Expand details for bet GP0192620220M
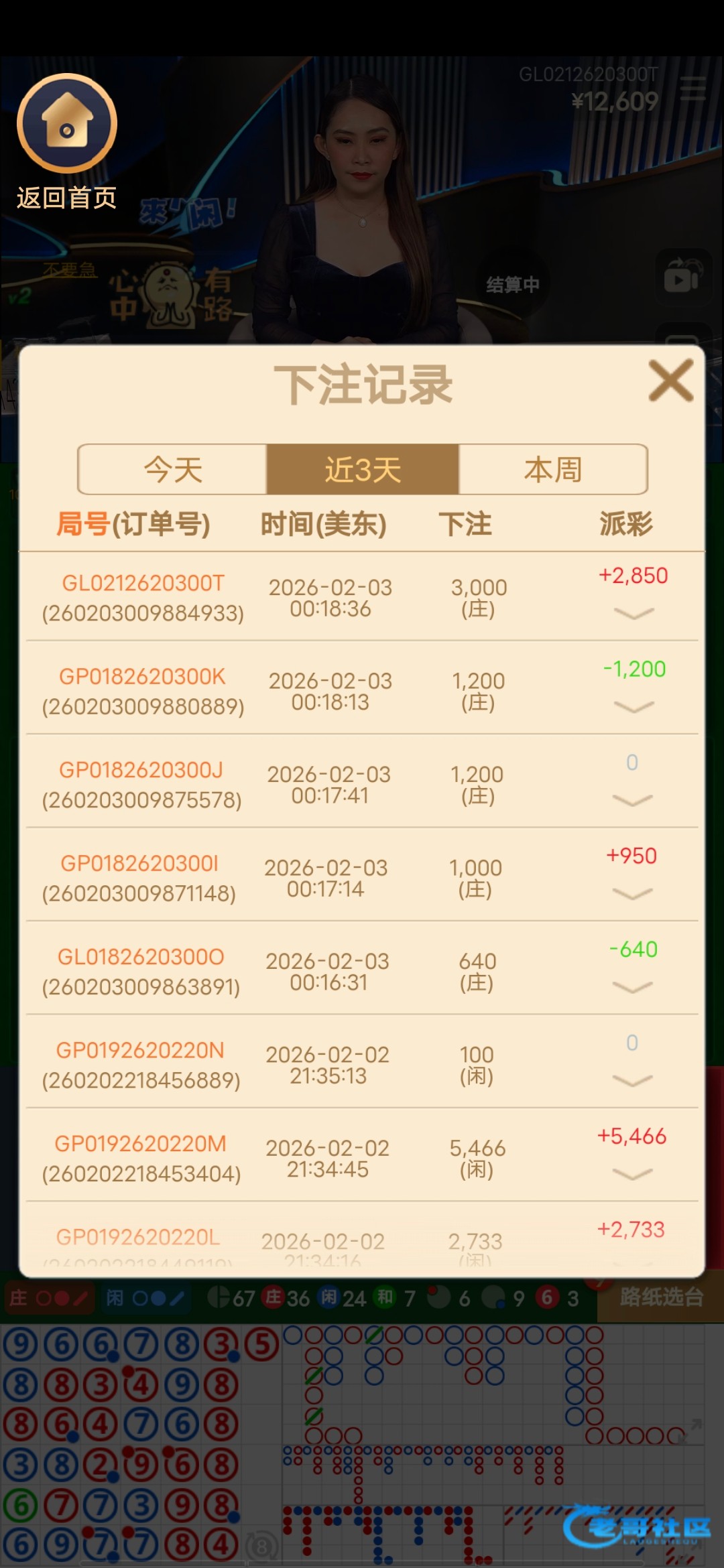Viewport: 724px width, 1568px height. click(x=632, y=1173)
